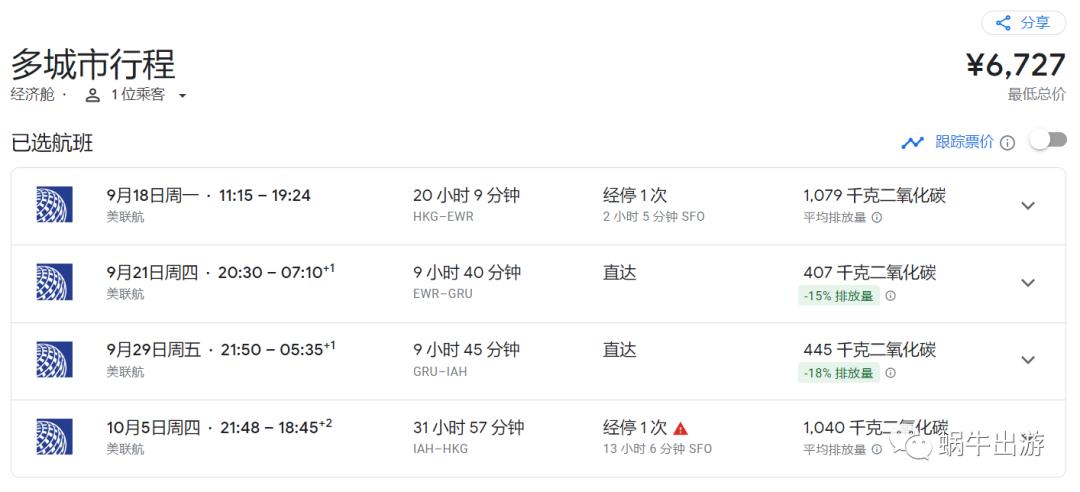
Task: Expand the EWR-GRU flight details
Action: click(x=1027, y=283)
